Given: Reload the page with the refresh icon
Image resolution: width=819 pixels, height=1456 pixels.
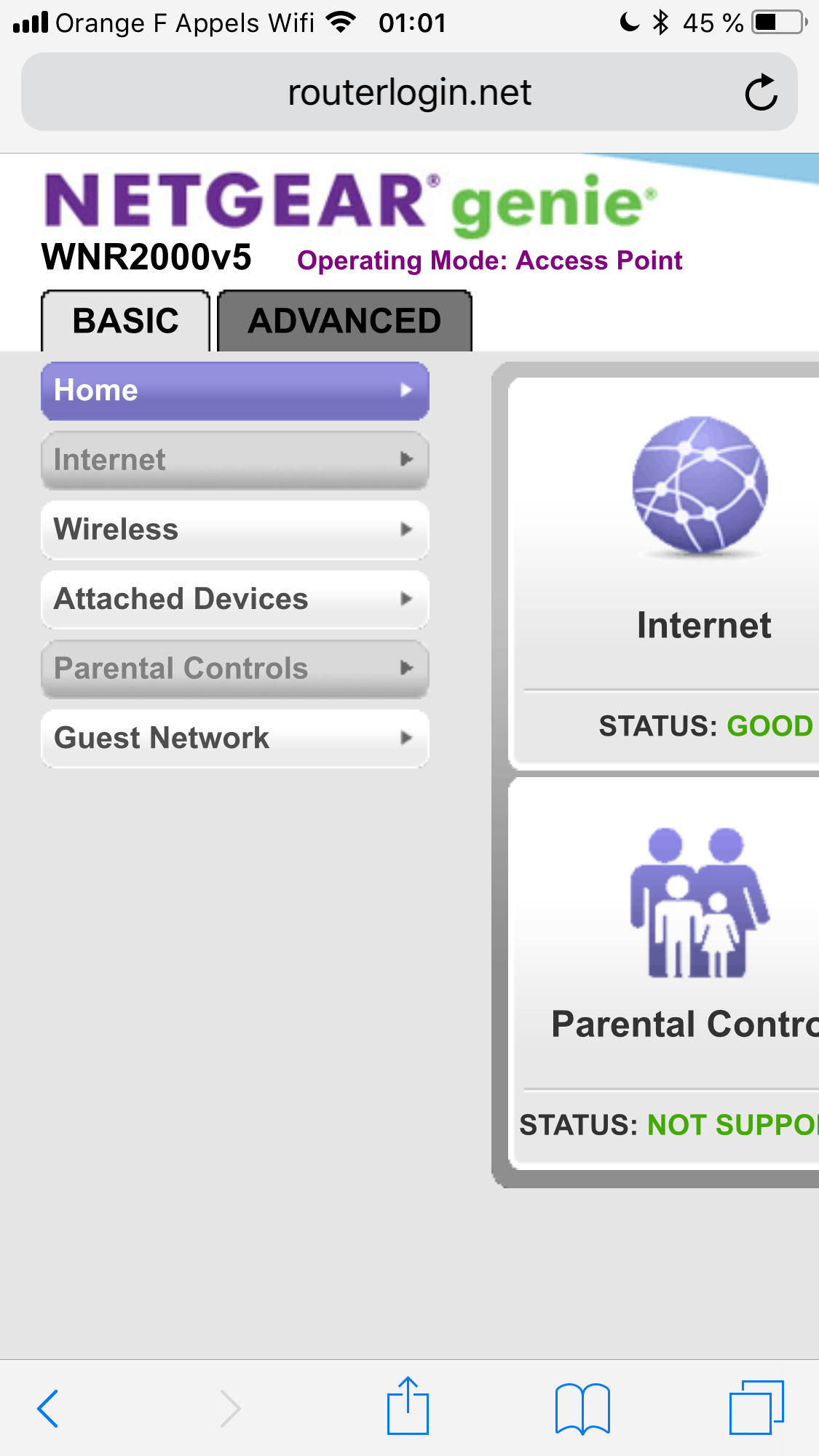Looking at the screenshot, I should click(761, 92).
